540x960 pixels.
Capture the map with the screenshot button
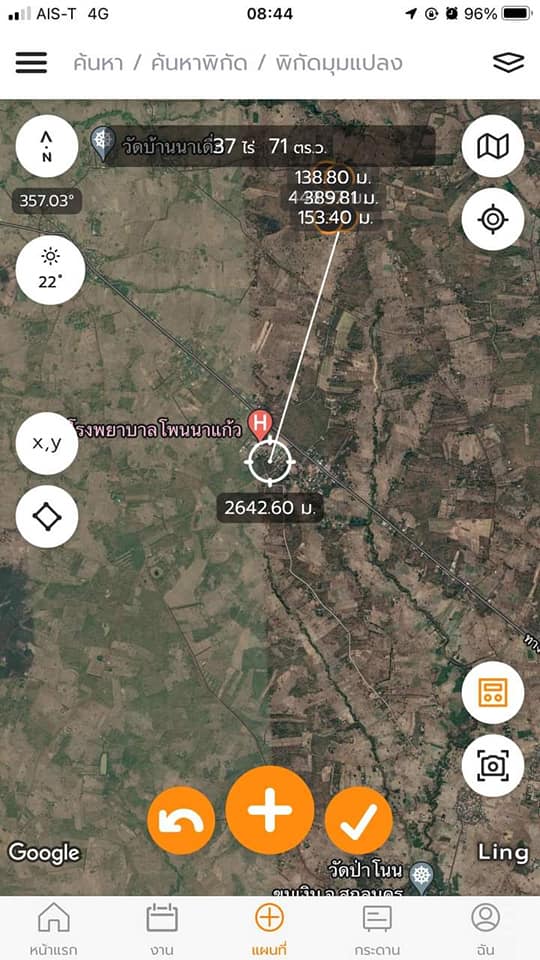[493, 766]
